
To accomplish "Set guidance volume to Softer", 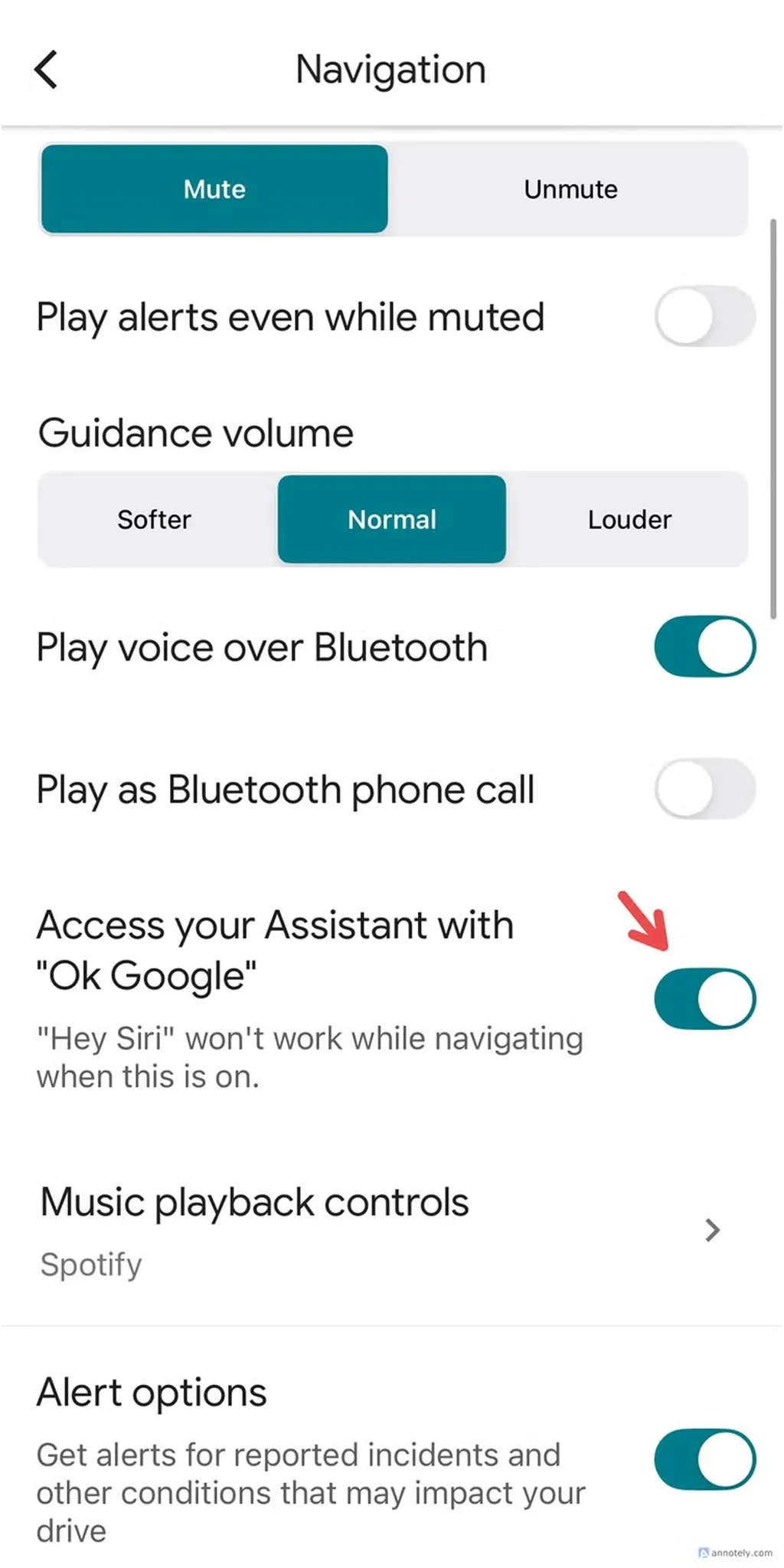I will pos(154,520).
